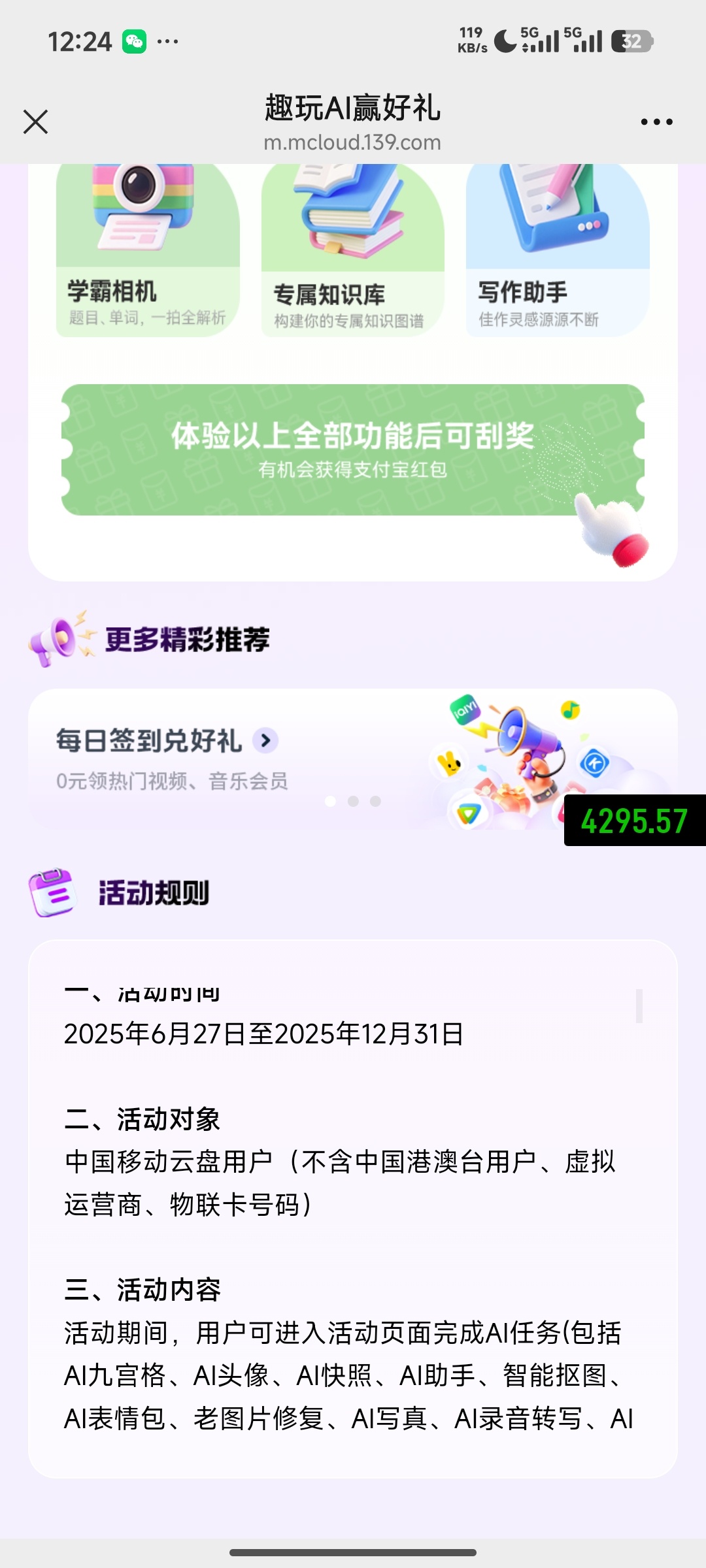
Task: Tap the 体验以上全部功能后可刮奖 scratch button
Action: [x=352, y=449]
